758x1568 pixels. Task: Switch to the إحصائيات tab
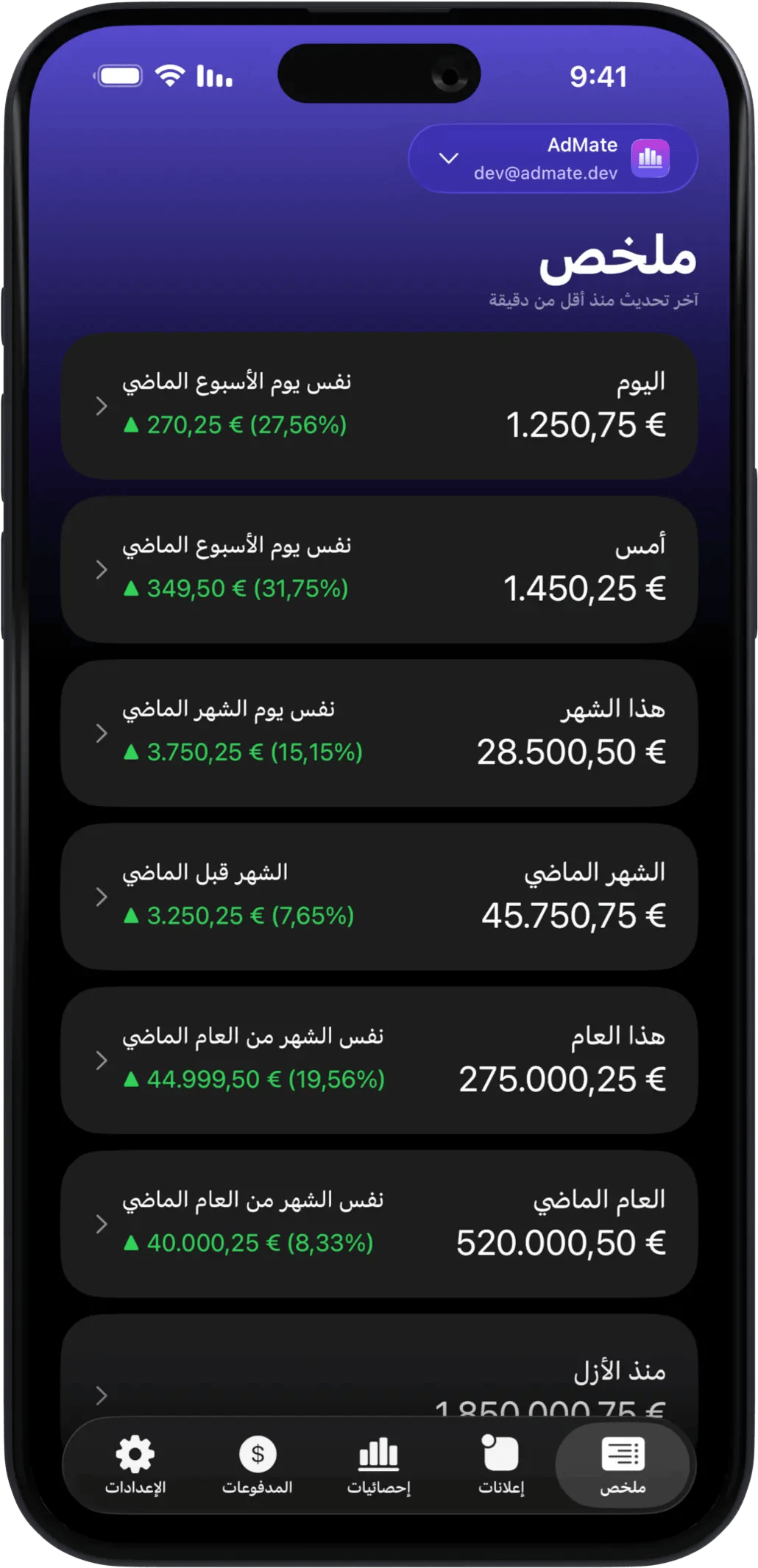(379, 1465)
